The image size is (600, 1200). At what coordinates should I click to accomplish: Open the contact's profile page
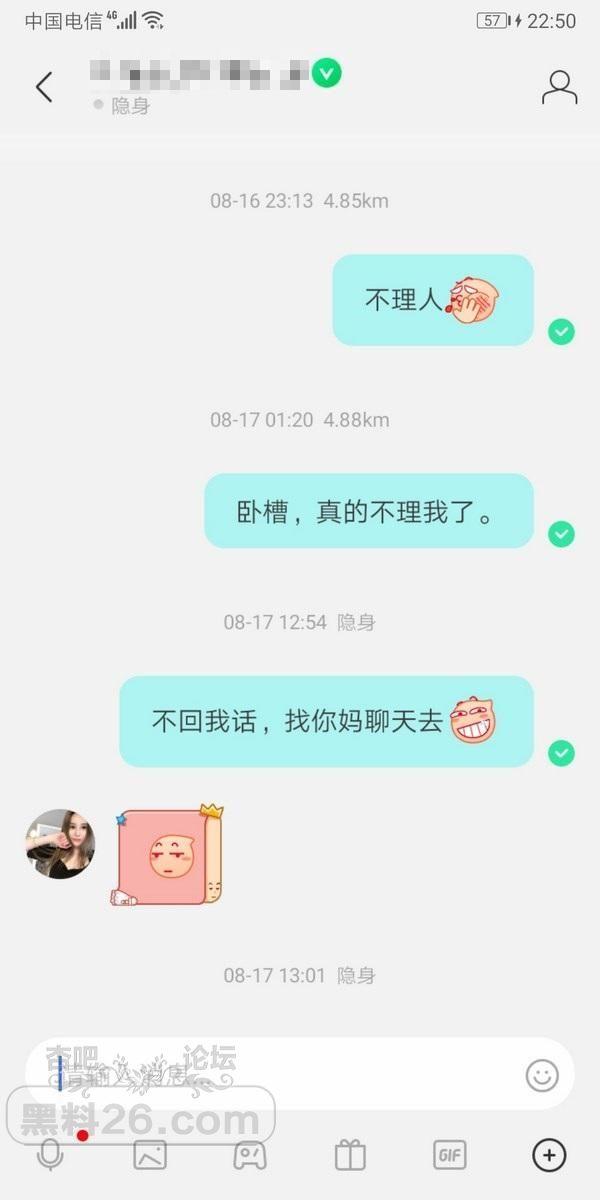(x=559, y=87)
